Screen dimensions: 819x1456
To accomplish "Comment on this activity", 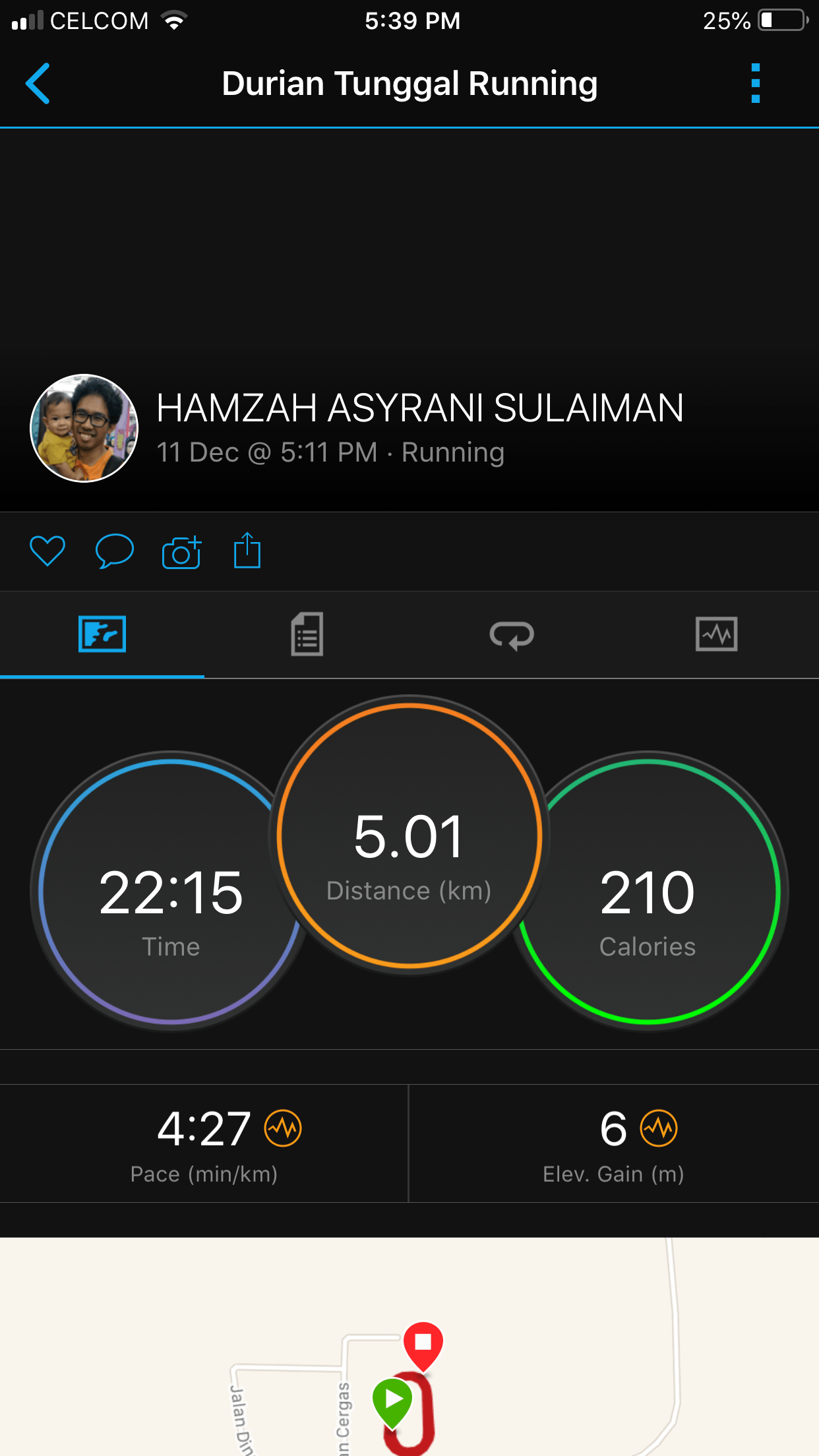I will tap(115, 551).
